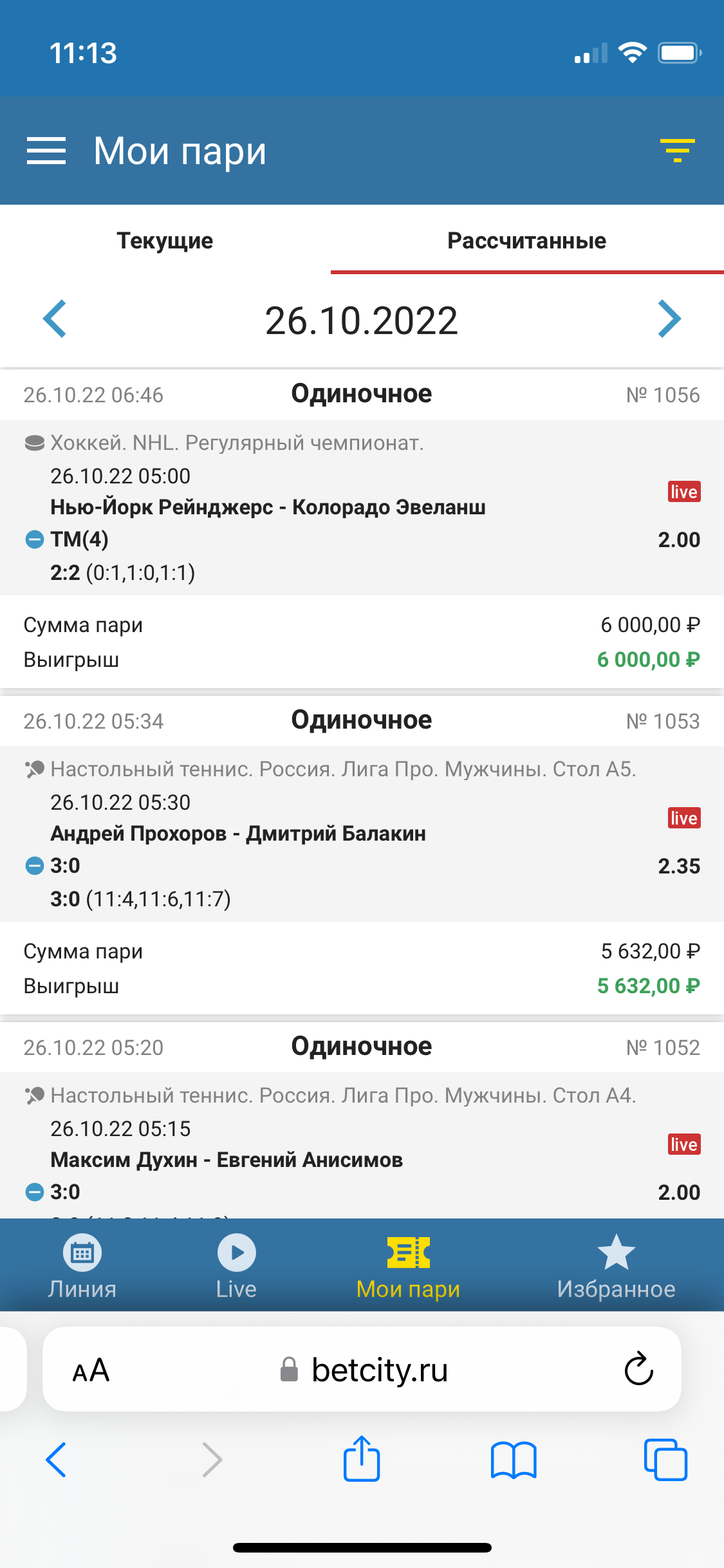
Task: Switch to the Текущие tab
Action: pyautogui.click(x=165, y=241)
